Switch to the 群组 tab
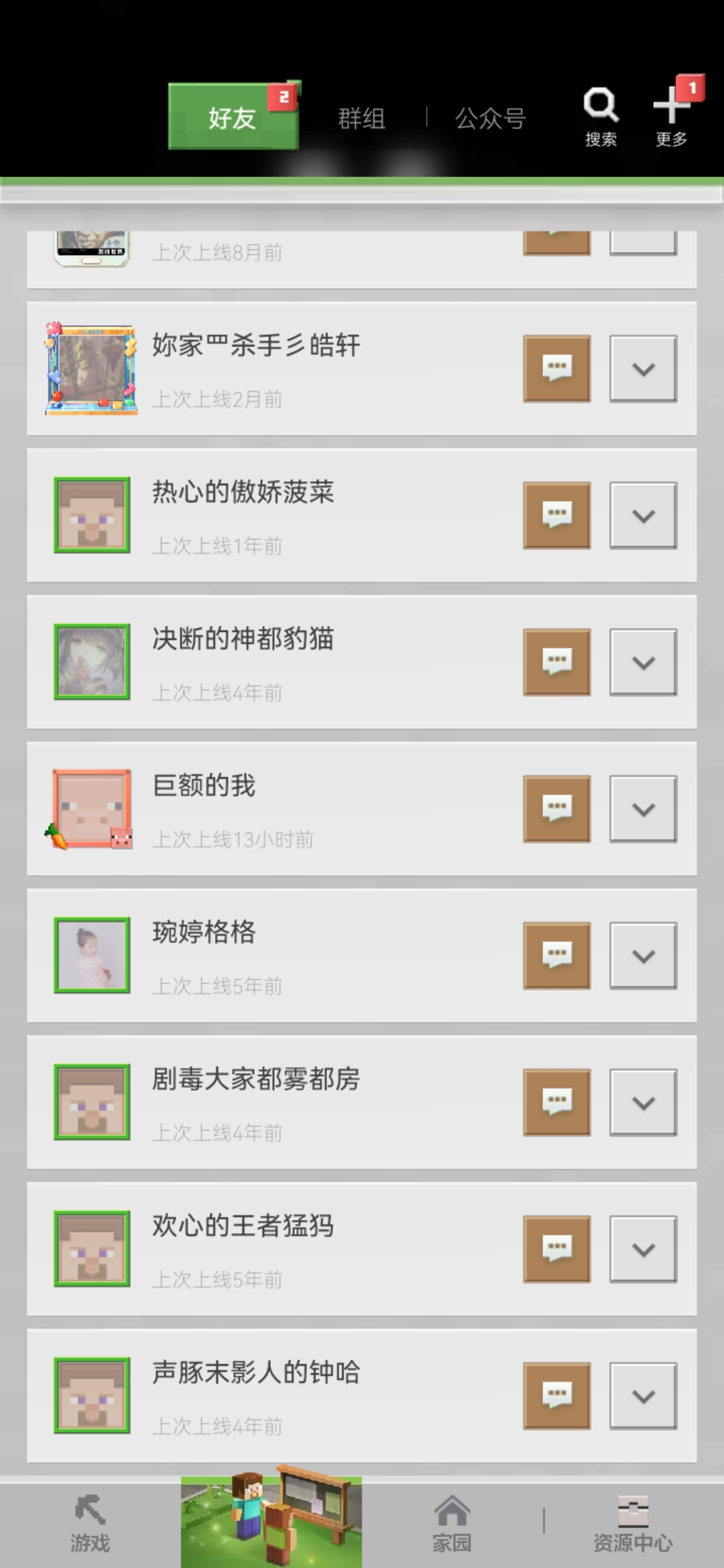 [x=361, y=119]
